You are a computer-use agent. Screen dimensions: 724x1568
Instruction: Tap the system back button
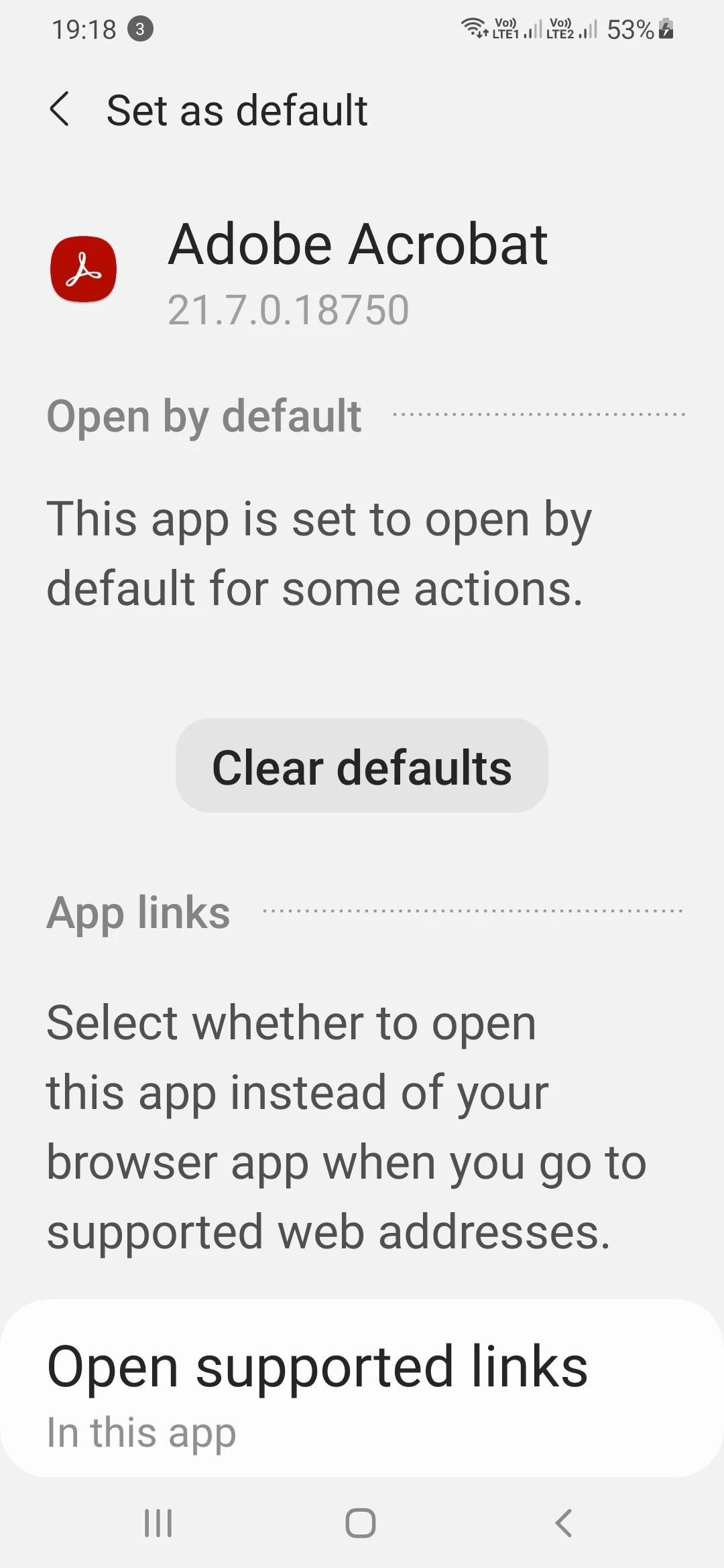click(564, 1522)
